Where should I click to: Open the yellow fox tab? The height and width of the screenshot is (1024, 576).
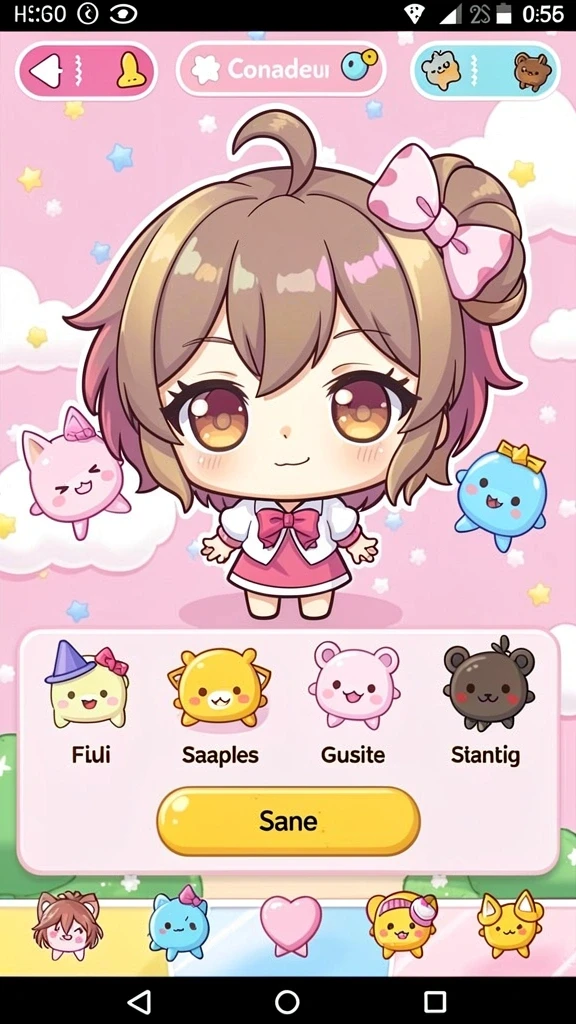pyautogui.click(x=510, y=923)
